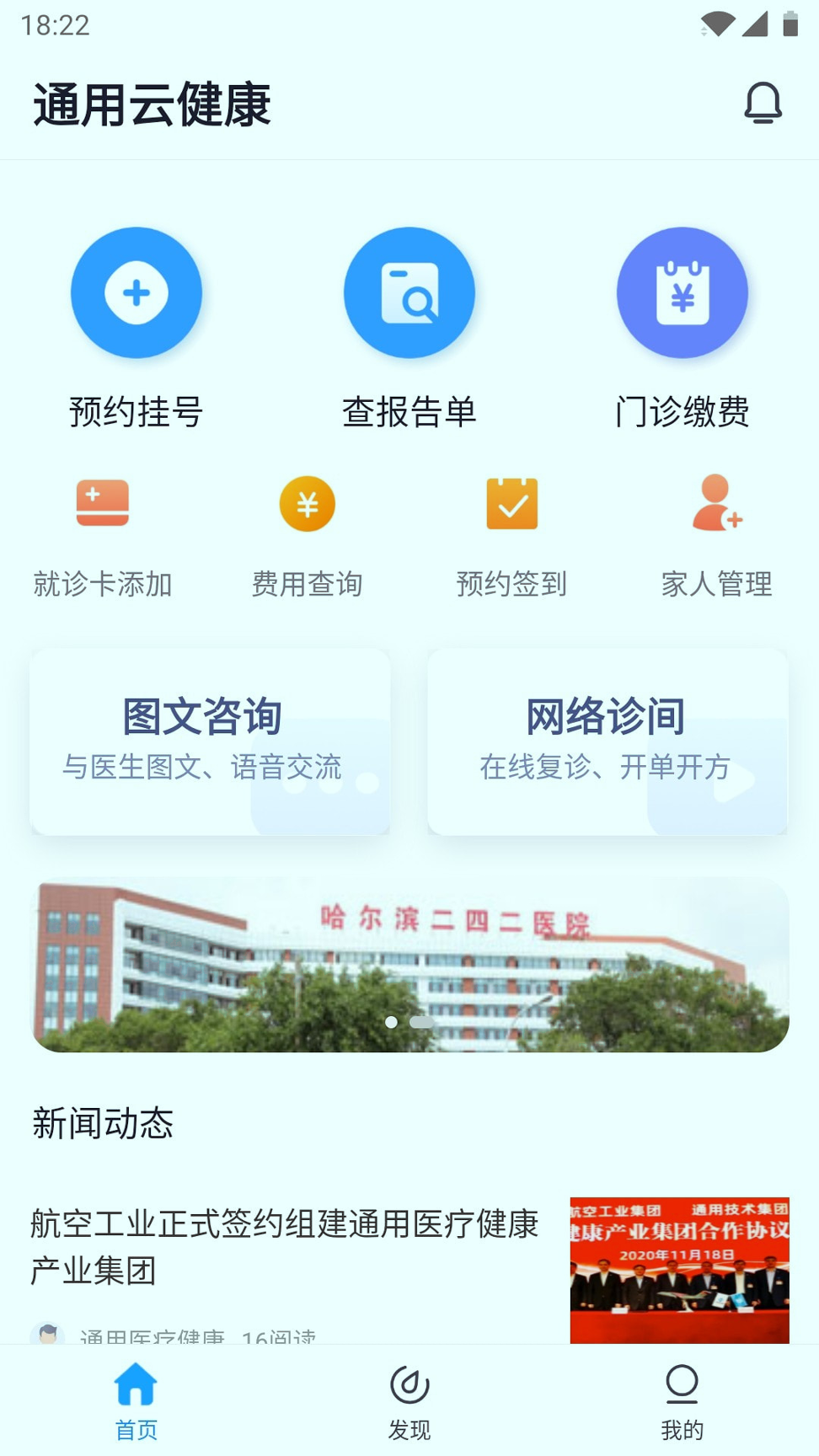
Task: Tap the 发现 compass icon in bottom bar
Action: [409, 1383]
